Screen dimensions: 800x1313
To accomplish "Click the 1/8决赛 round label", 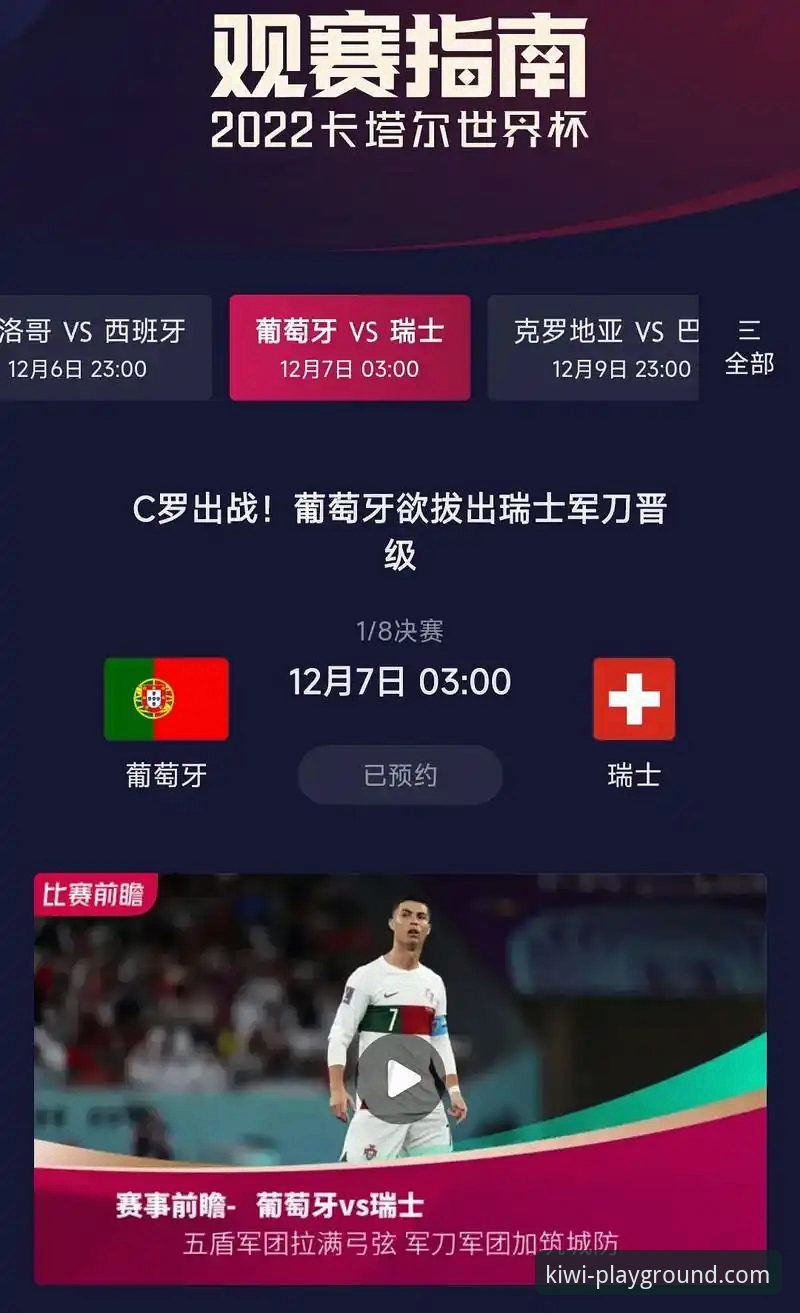I will (400, 630).
